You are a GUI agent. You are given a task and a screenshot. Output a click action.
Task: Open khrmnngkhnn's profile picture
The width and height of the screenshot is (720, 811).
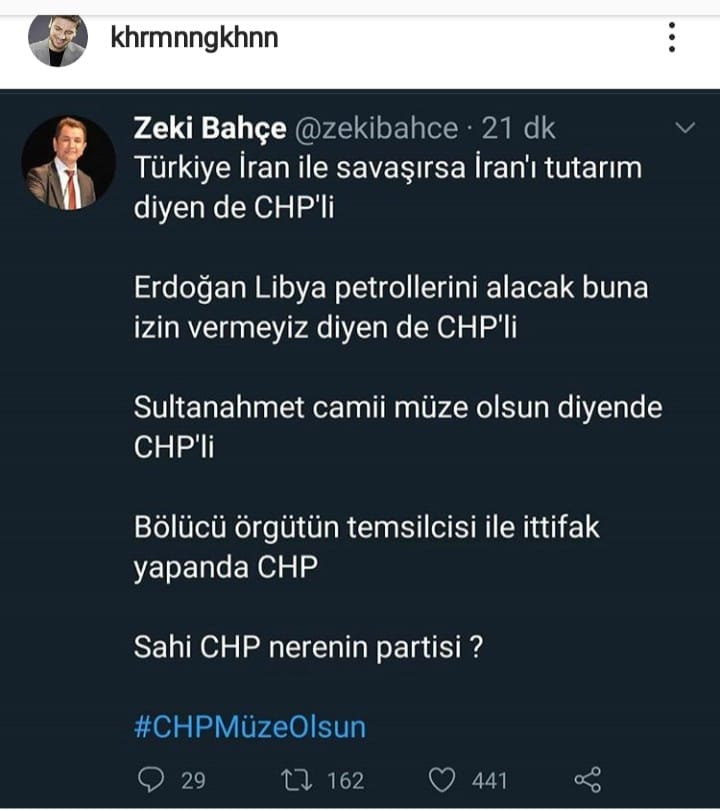58,40
